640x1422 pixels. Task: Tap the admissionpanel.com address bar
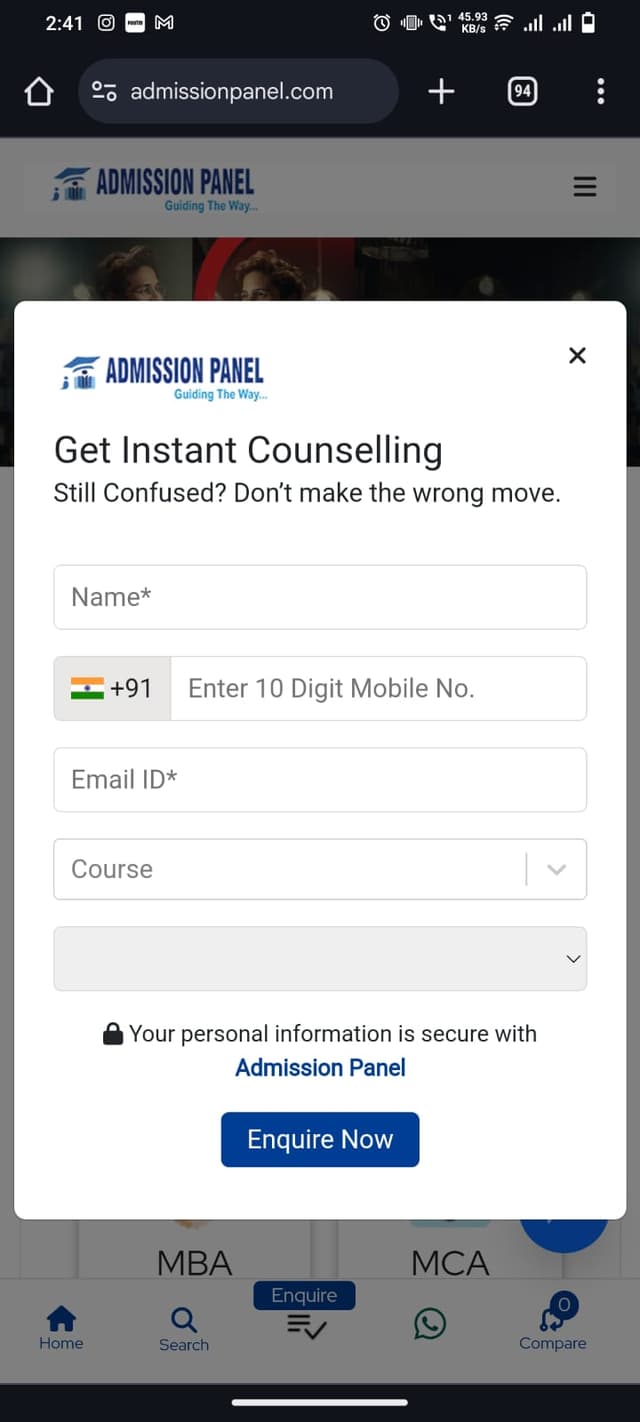coord(238,92)
